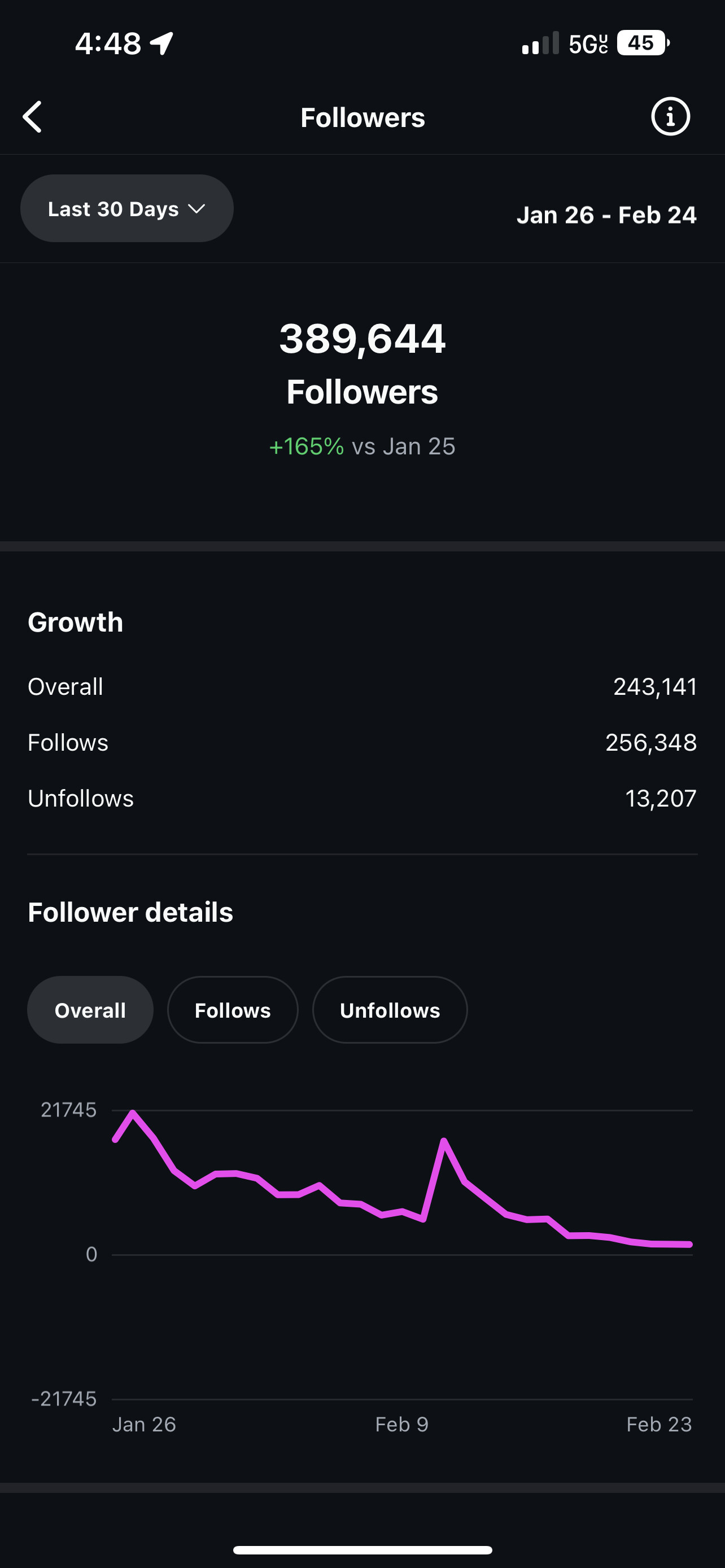
Task: Open the info icon for Followers
Action: [x=670, y=116]
